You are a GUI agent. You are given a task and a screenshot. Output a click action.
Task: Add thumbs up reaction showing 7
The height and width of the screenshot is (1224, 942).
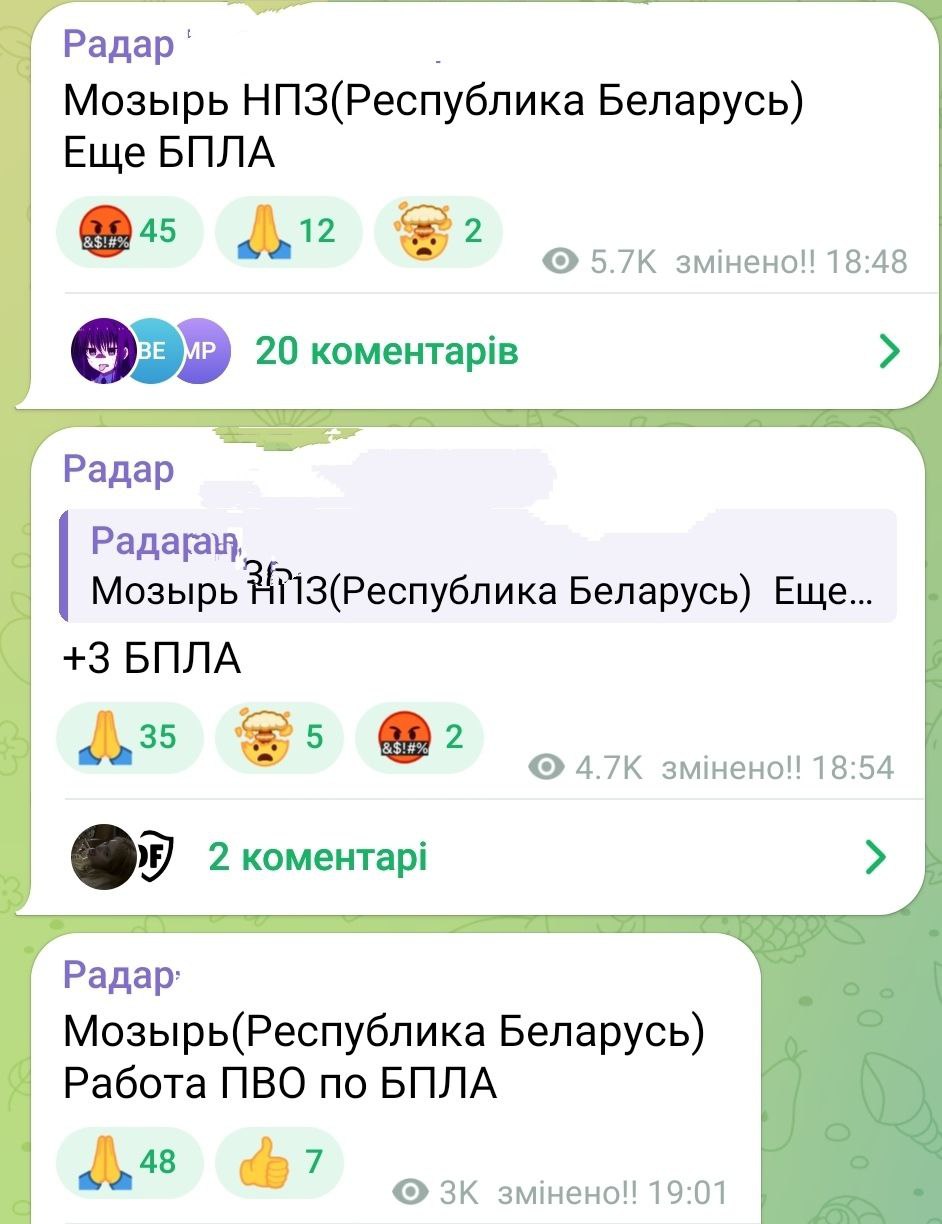[279, 1162]
